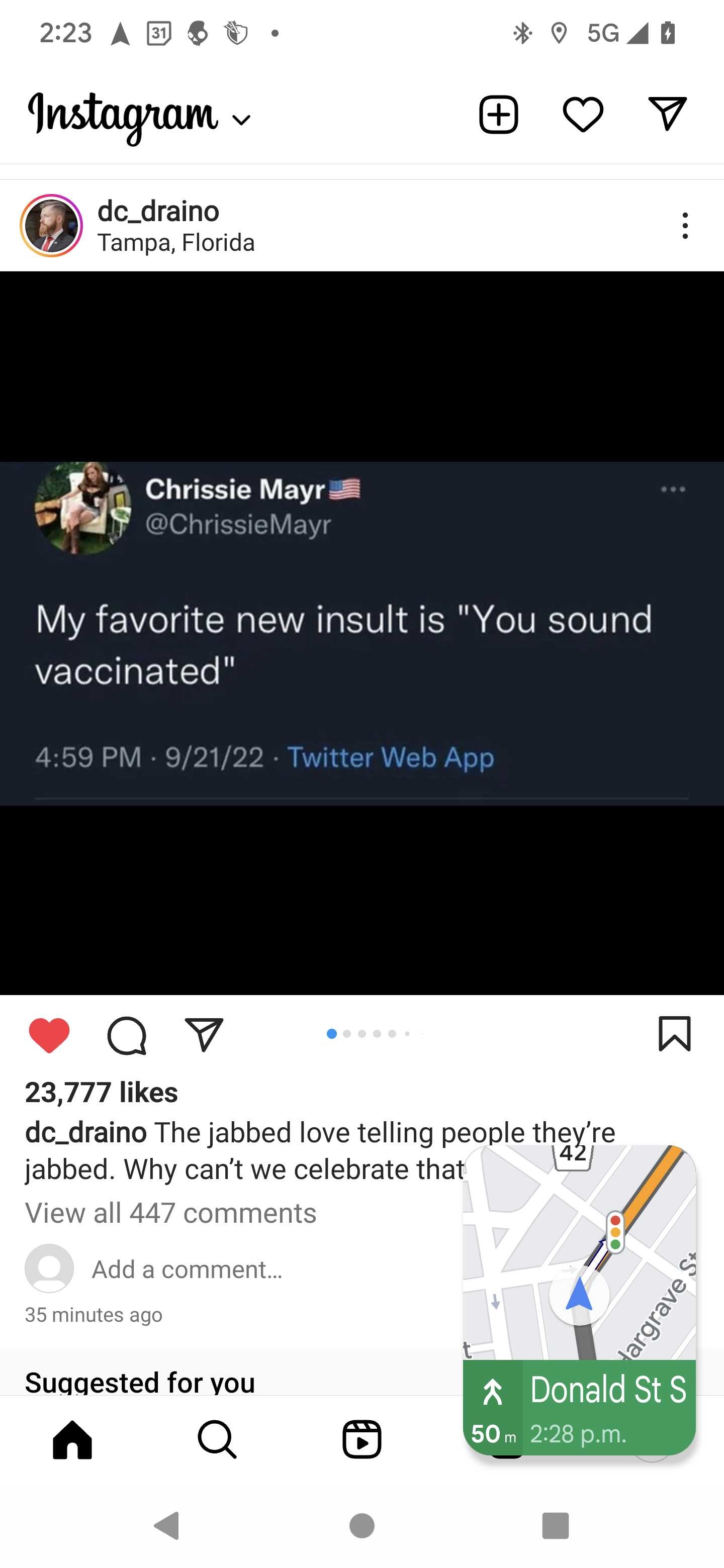This screenshot has height=1568, width=724.
Task: Save the post with bookmark icon
Action: click(675, 1034)
